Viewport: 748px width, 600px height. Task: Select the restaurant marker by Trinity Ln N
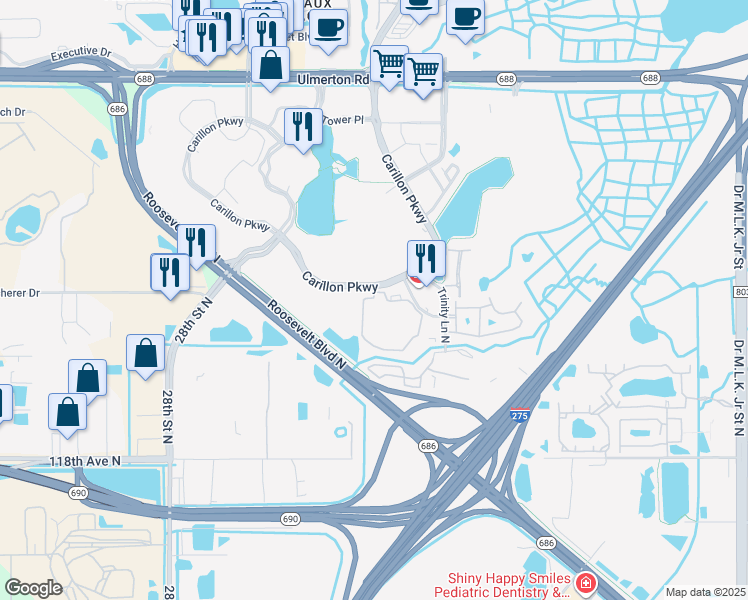point(427,259)
